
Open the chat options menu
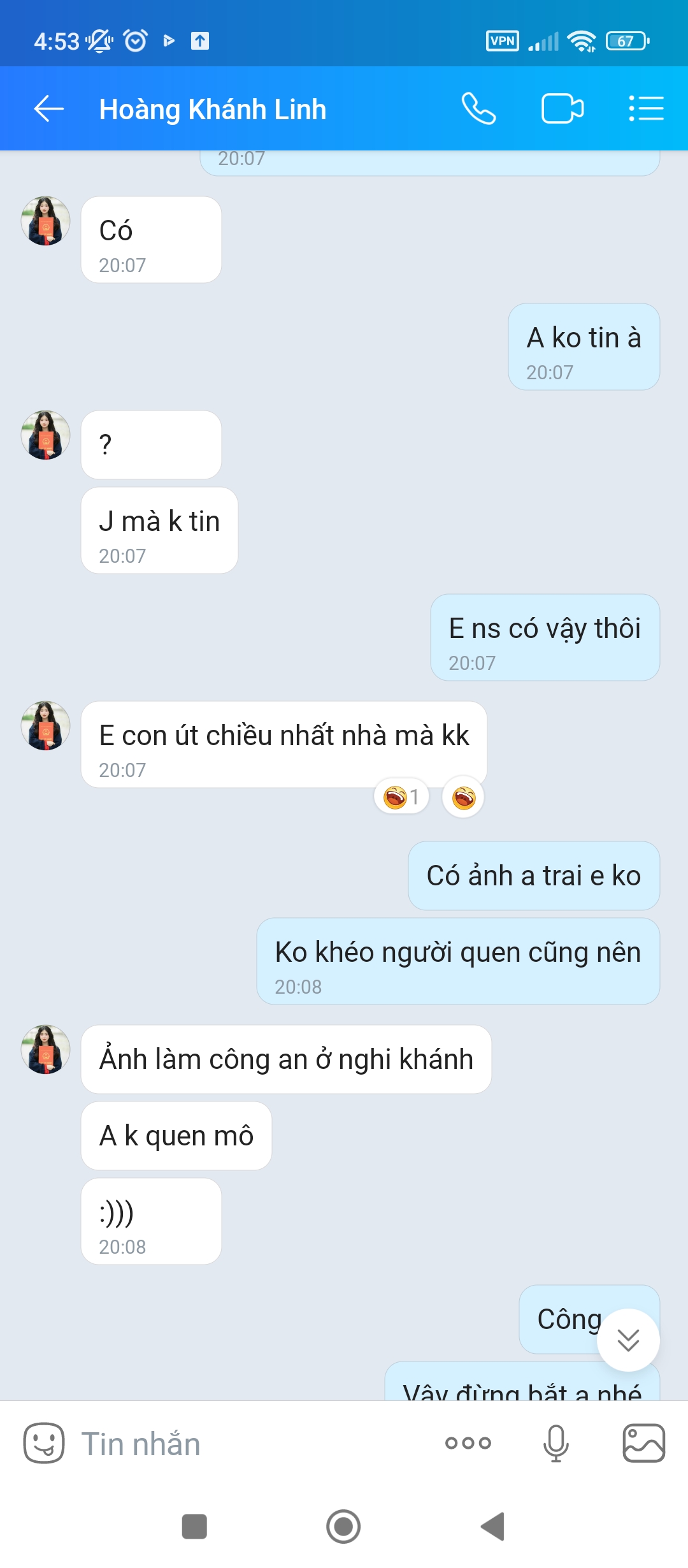point(646,109)
